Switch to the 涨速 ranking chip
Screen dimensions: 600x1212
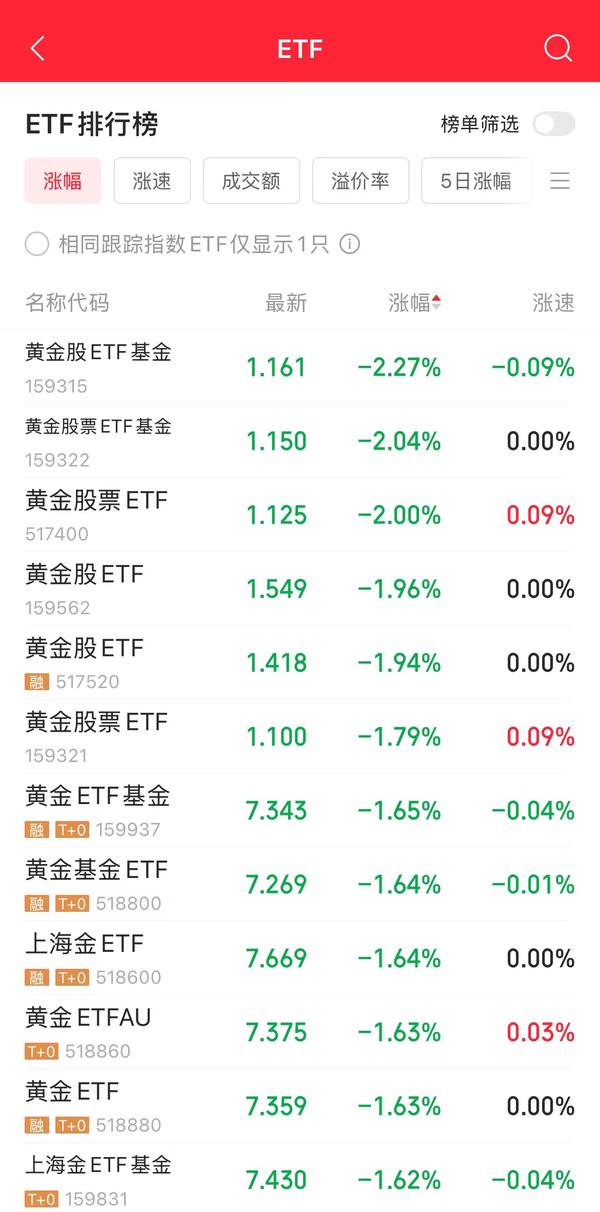pyautogui.click(x=151, y=181)
